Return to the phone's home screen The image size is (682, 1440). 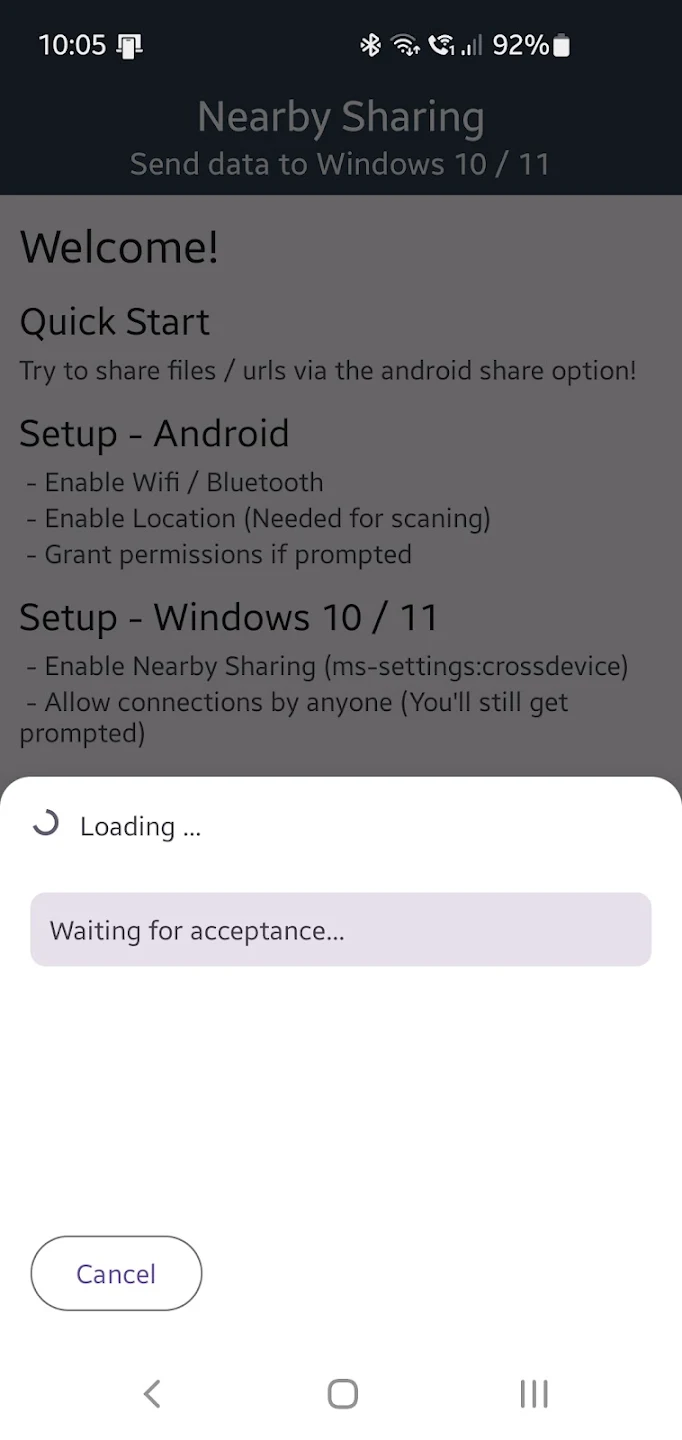[342, 1393]
